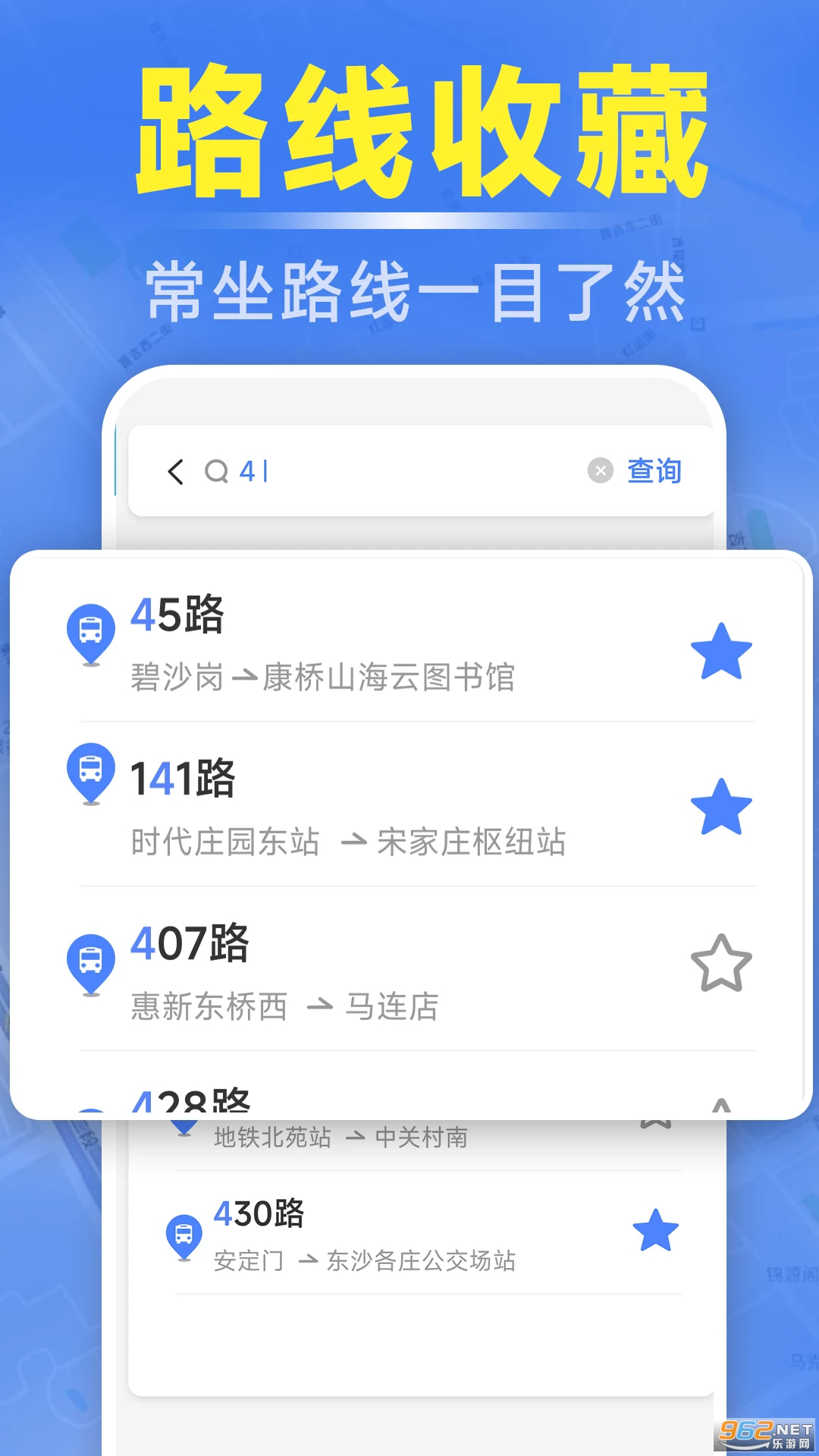This screenshot has height=1456, width=819.
Task: Clear the search text with the x icon
Action: [x=600, y=471]
